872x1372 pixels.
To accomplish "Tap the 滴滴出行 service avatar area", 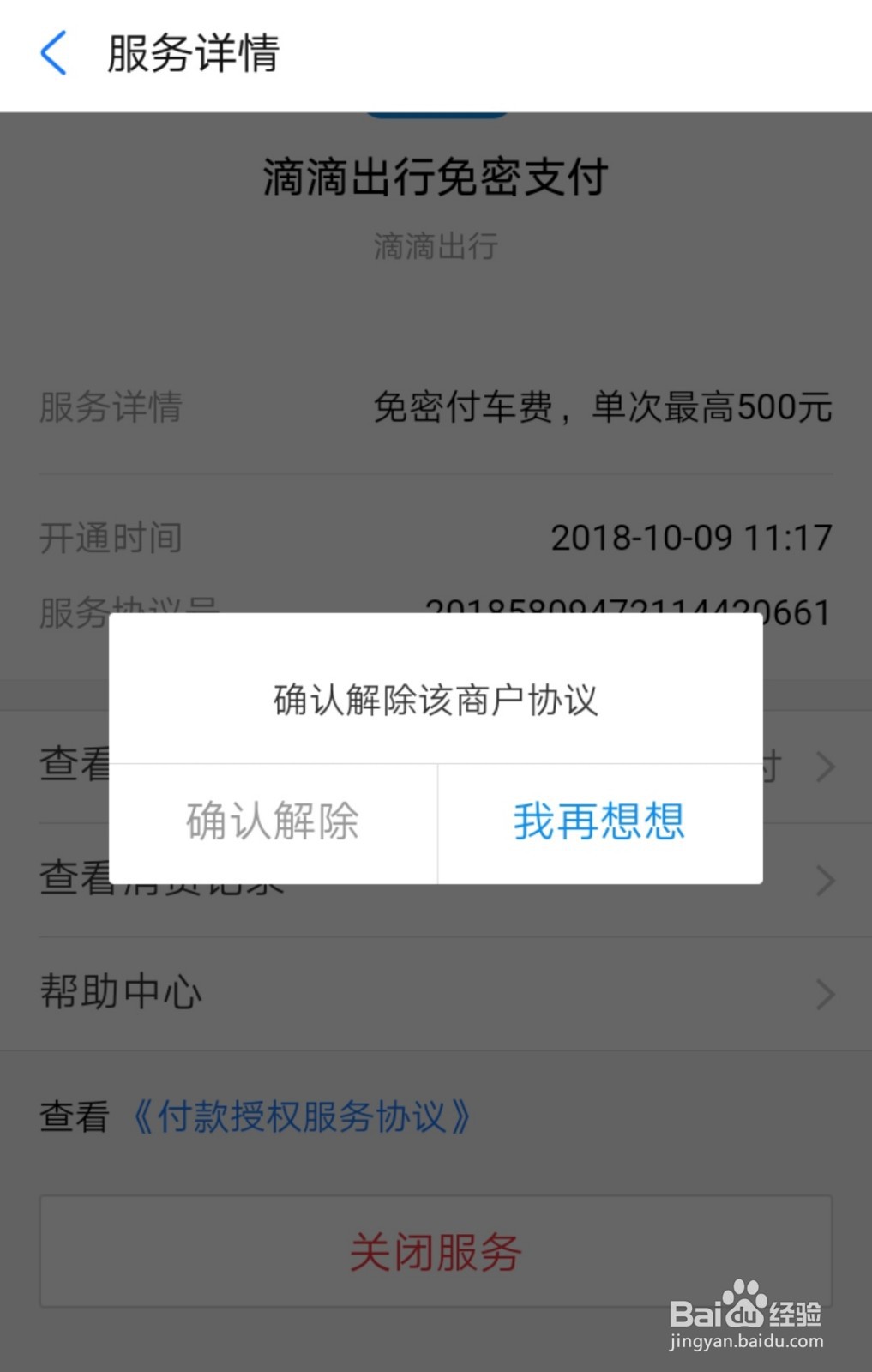I will pyautogui.click(x=436, y=247).
